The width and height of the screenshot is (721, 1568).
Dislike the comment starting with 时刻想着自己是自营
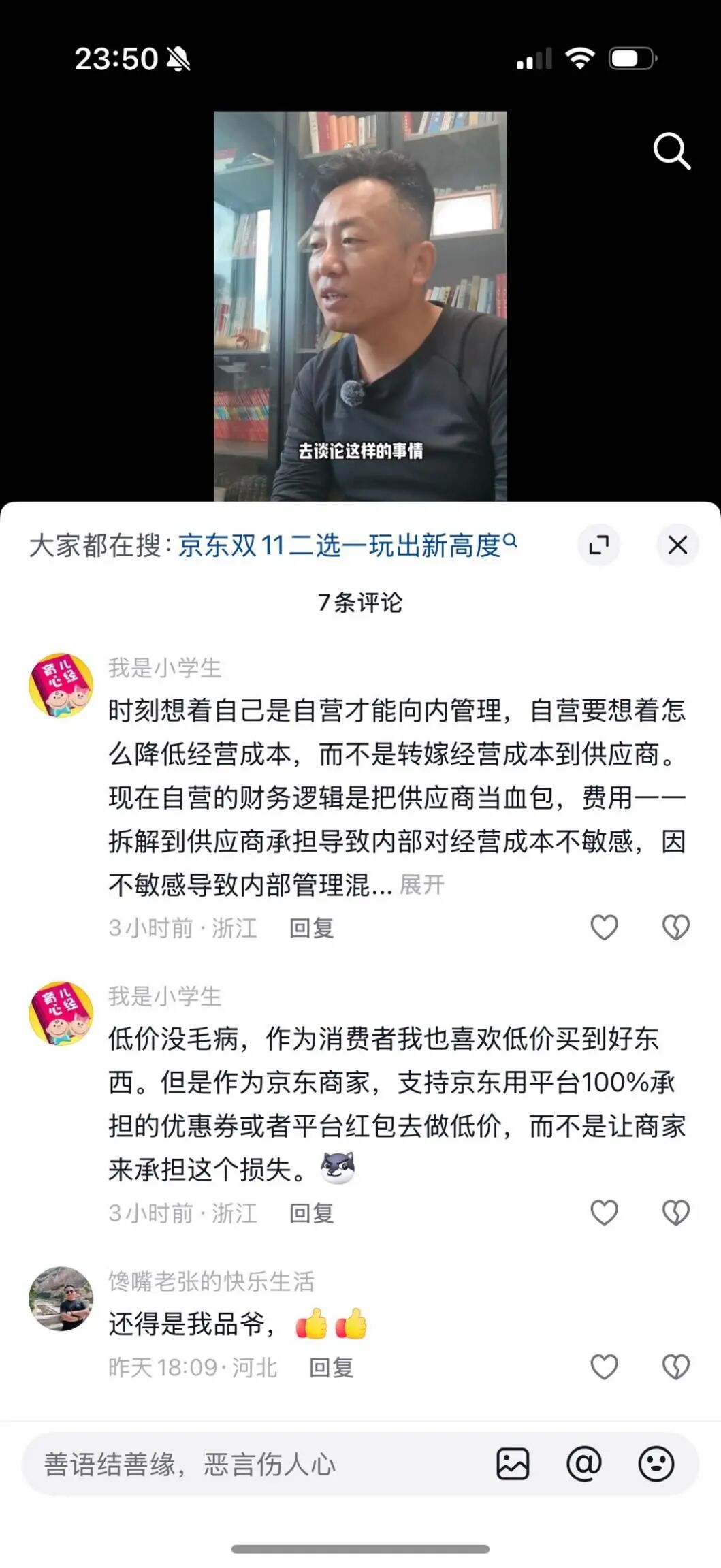coord(675,927)
